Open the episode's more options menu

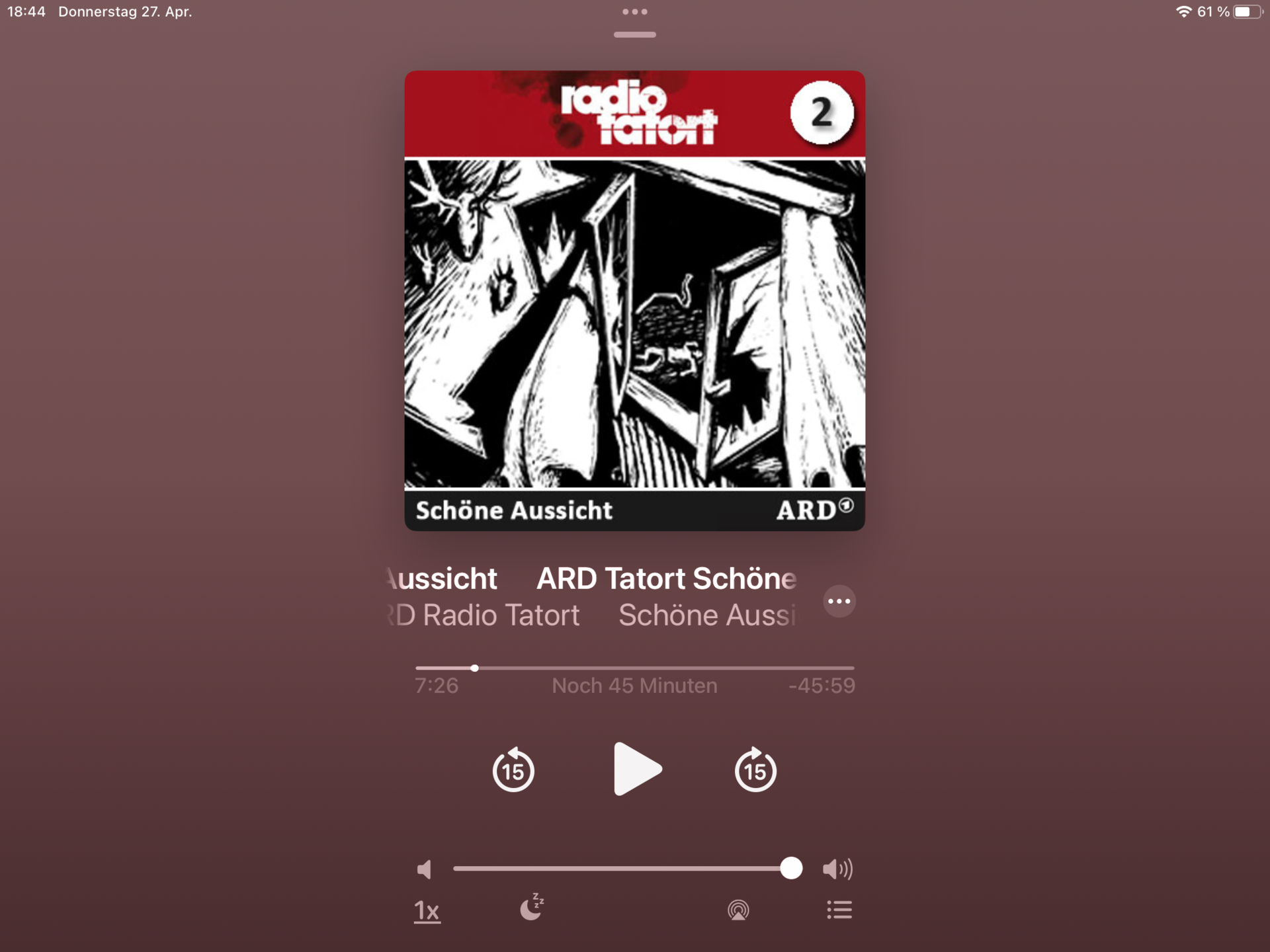coord(839,601)
